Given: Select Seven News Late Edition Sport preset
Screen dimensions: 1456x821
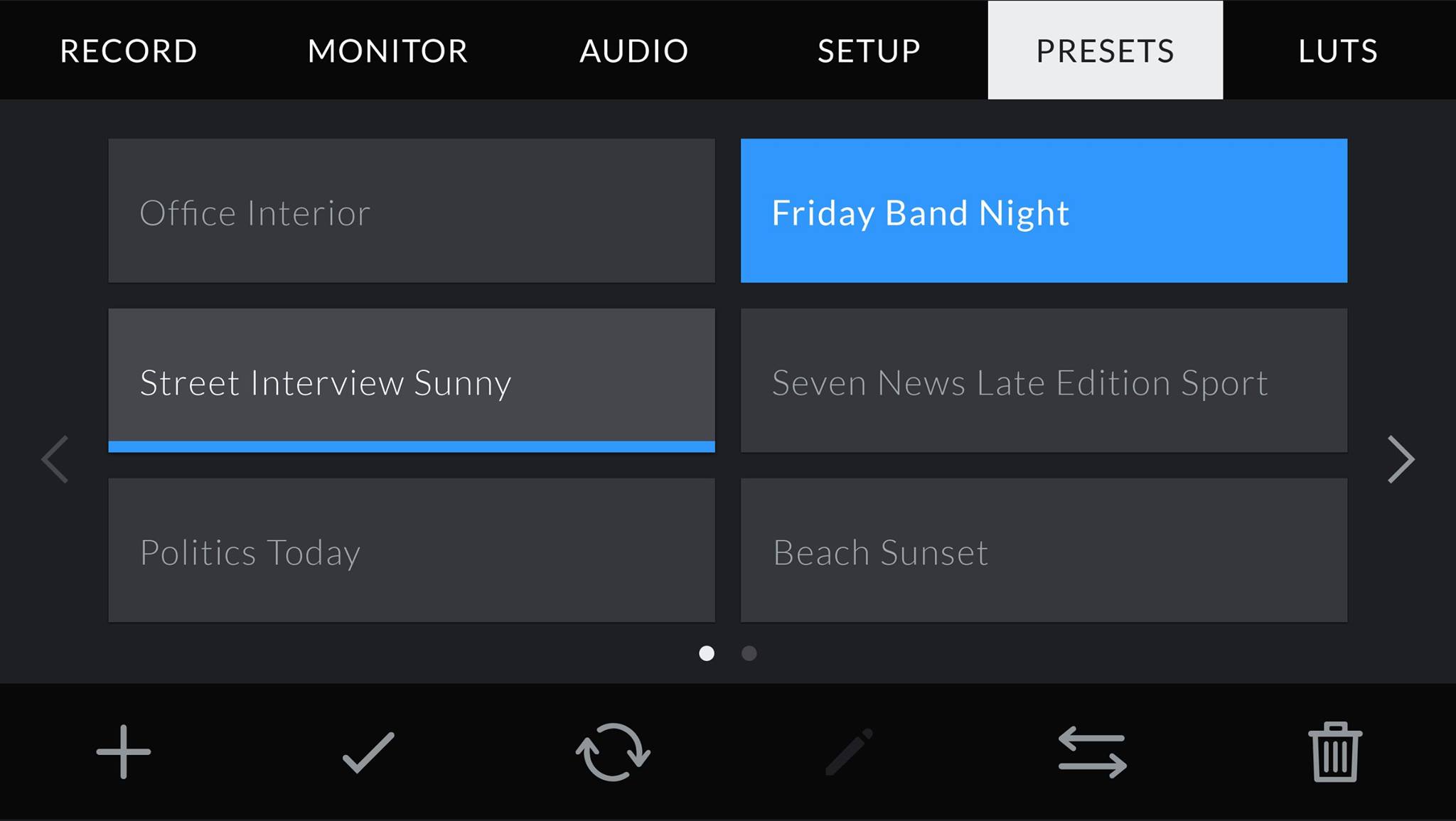Looking at the screenshot, I should 1044,380.
